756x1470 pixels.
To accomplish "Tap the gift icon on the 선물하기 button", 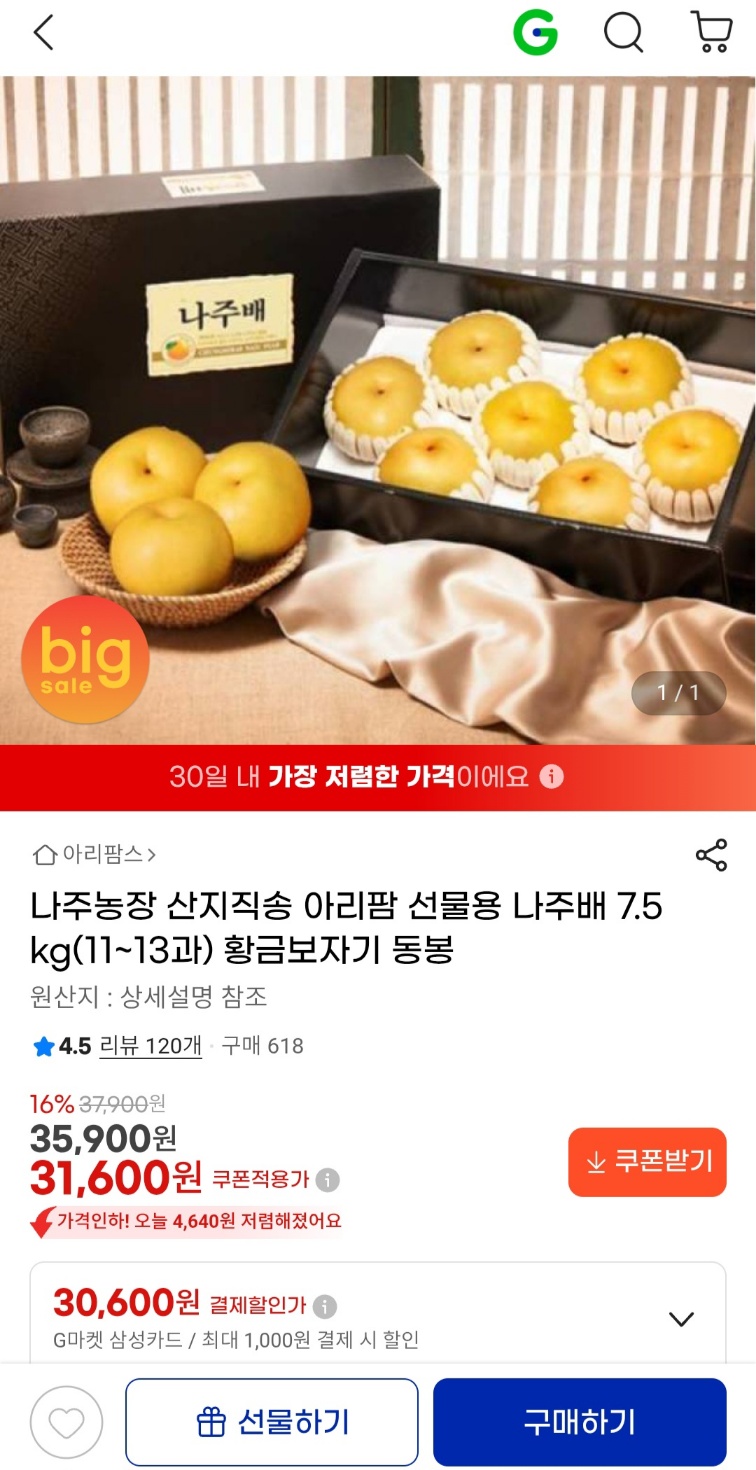I will (211, 1421).
